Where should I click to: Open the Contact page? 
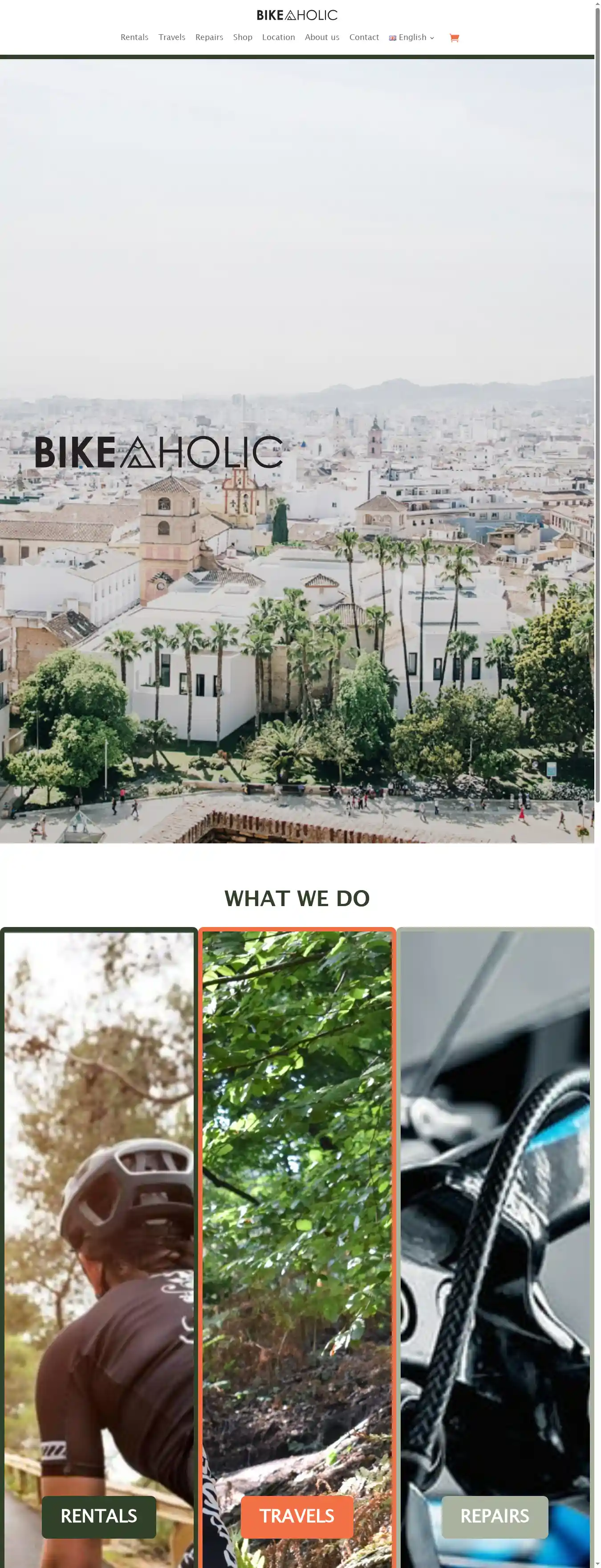pyautogui.click(x=364, y=37)
